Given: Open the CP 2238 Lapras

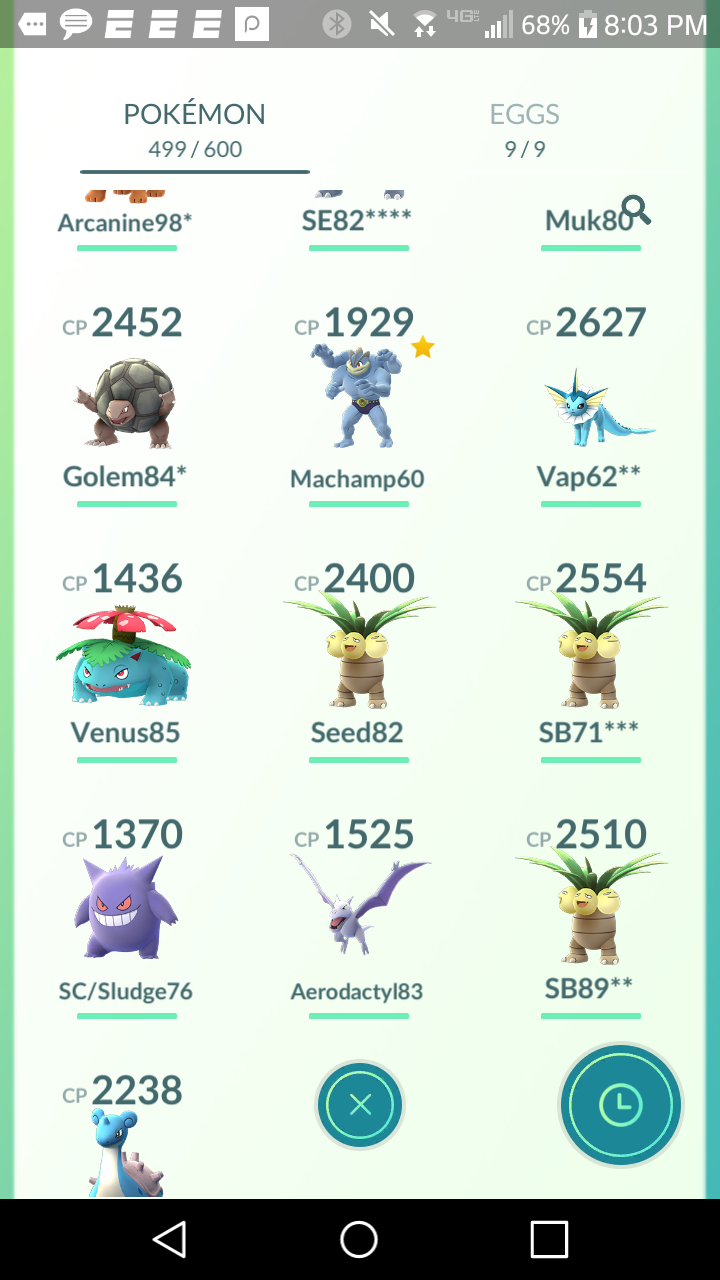Looking at the screenshot, I should click(x=127, y=1135).
